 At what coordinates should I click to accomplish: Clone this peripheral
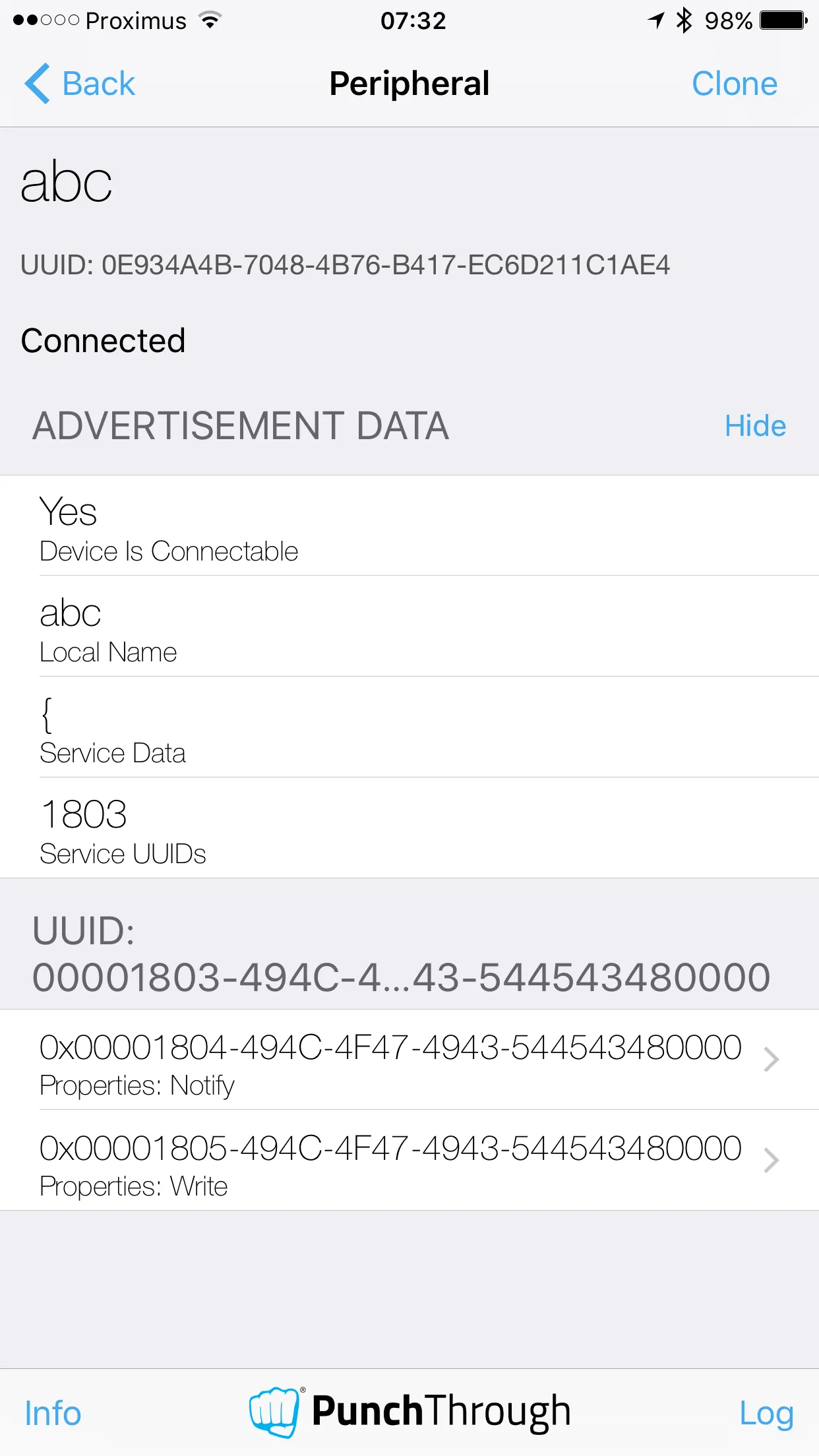click(734, 84)
